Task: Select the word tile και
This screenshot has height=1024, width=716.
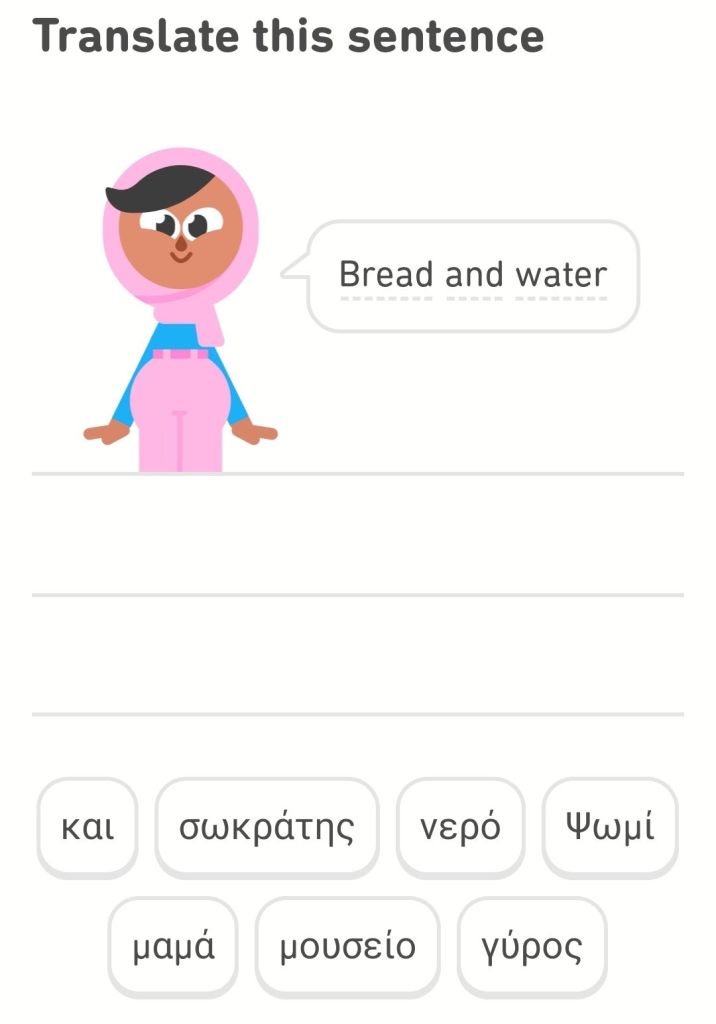Action: 88,828
